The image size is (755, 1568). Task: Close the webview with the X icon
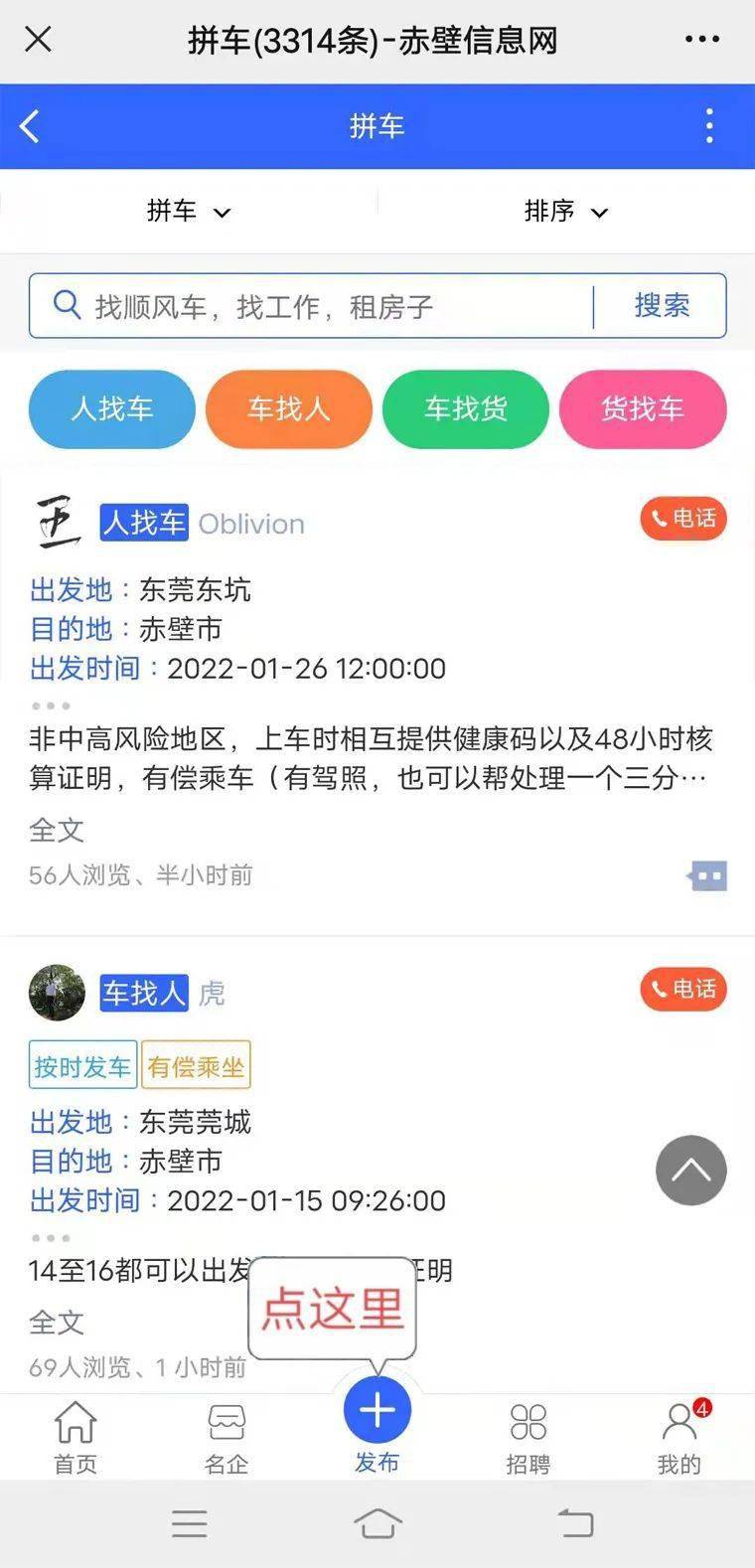pyautogui.click(x=38, y=40)
